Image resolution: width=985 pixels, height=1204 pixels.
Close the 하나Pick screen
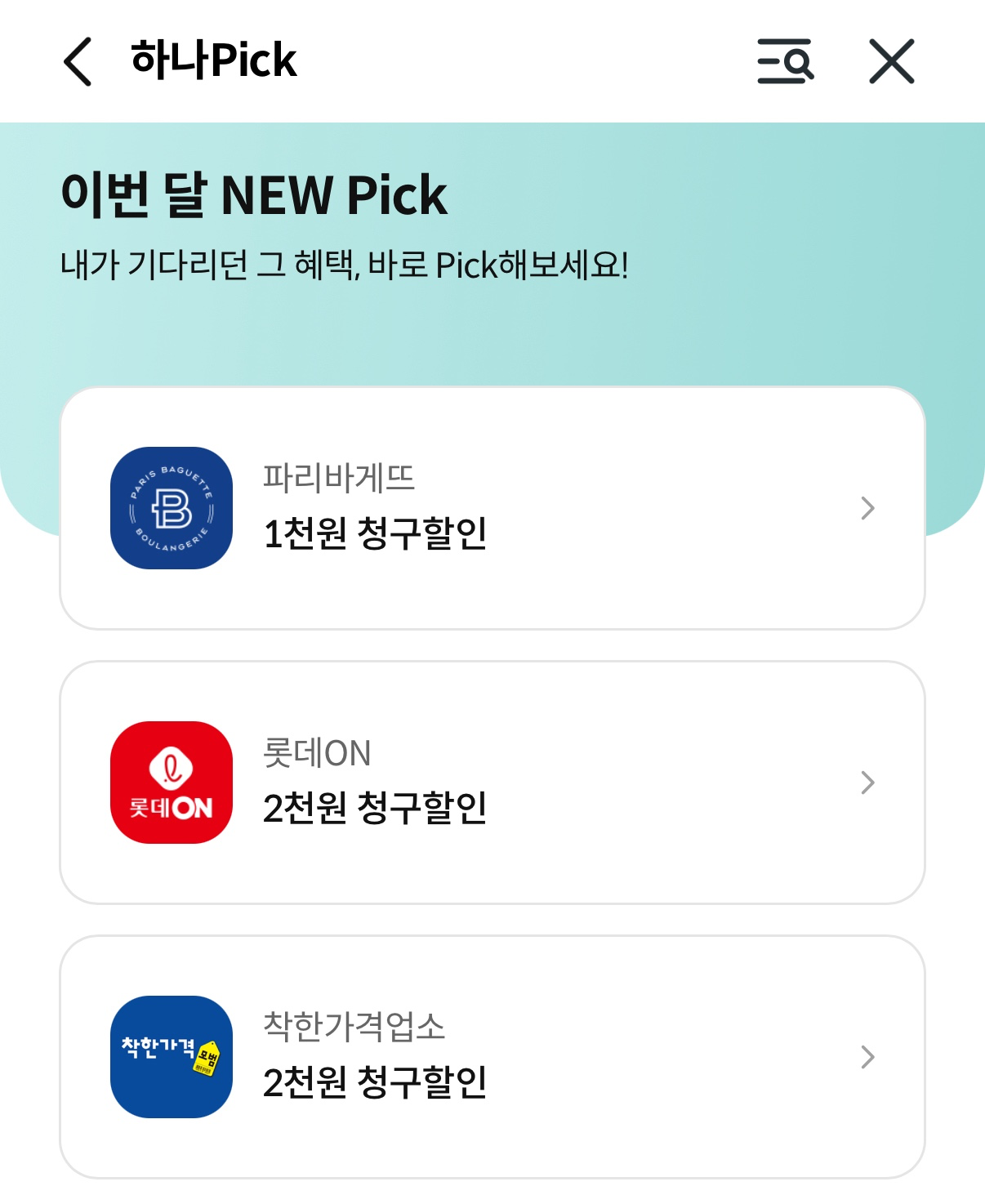click(891, 61)
